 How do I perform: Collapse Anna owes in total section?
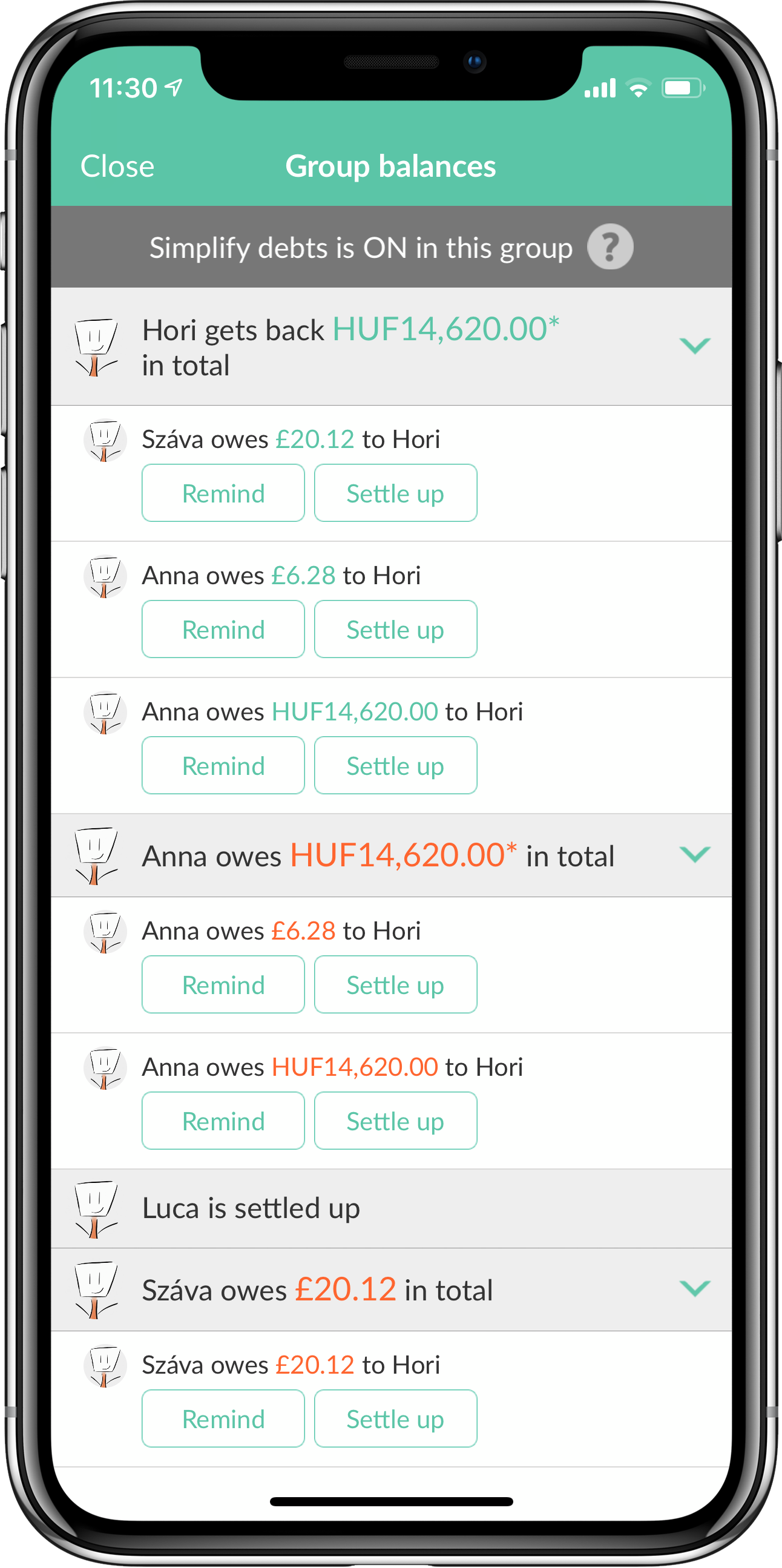(694, 854)
